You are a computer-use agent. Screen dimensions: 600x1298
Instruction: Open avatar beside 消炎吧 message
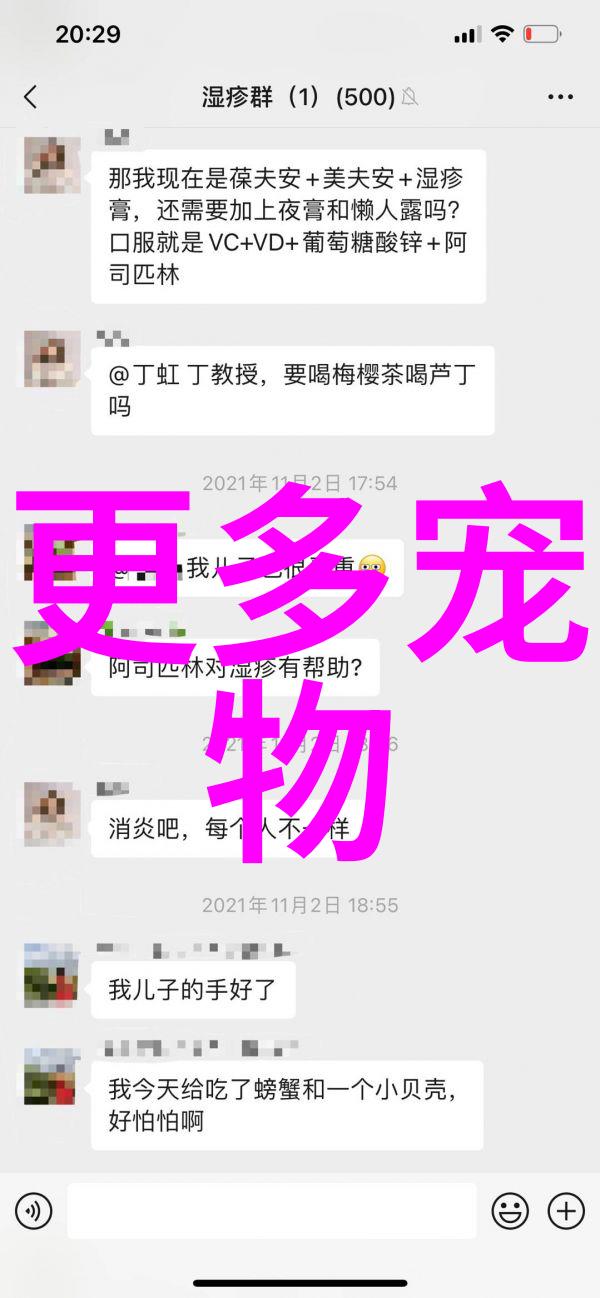click(x=52, y=811)
